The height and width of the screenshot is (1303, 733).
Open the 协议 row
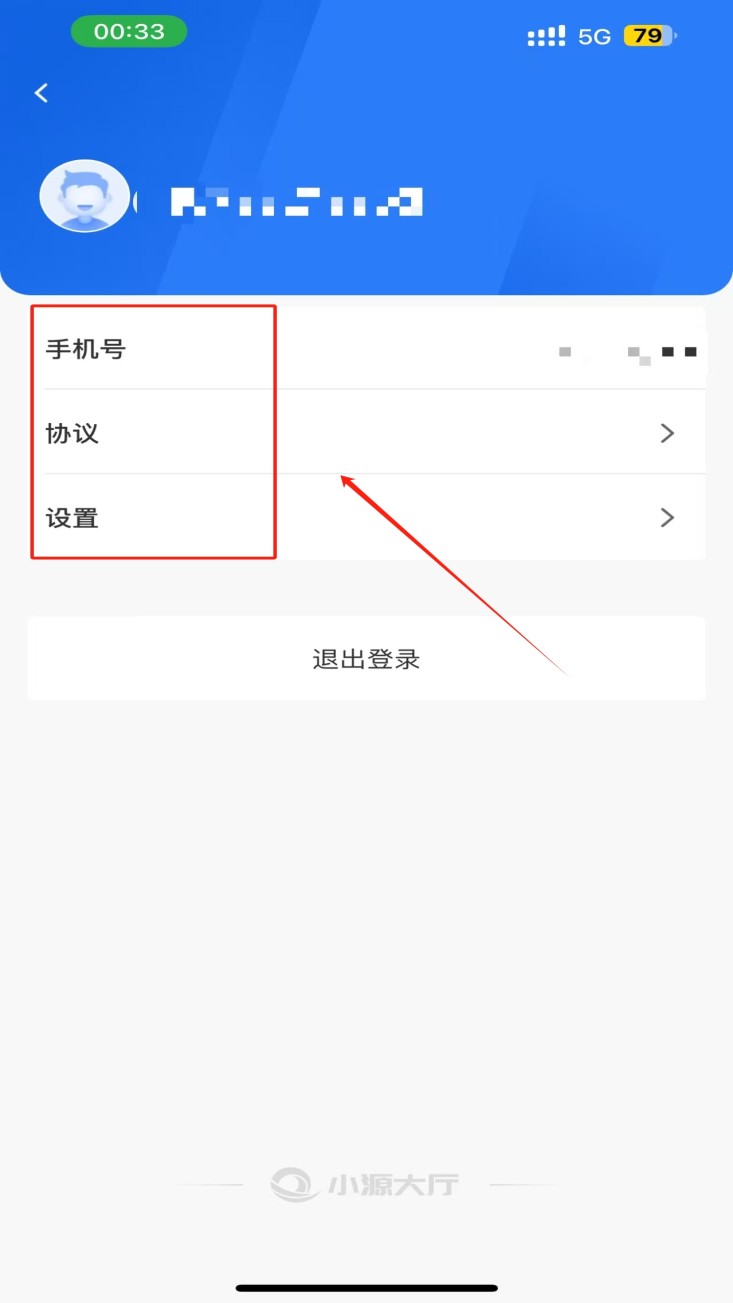tap(366, 433)
